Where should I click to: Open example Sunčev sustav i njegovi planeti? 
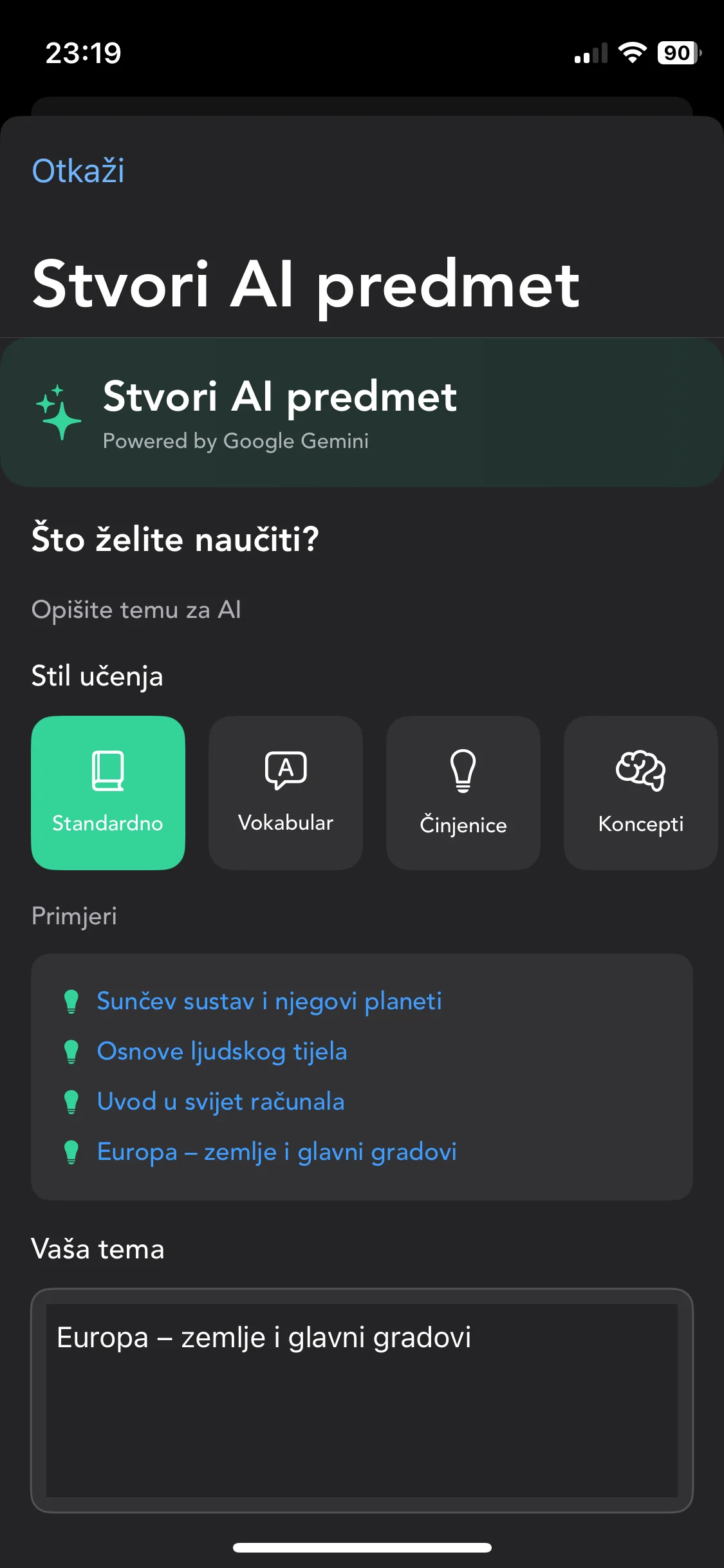pos(269,1002)
